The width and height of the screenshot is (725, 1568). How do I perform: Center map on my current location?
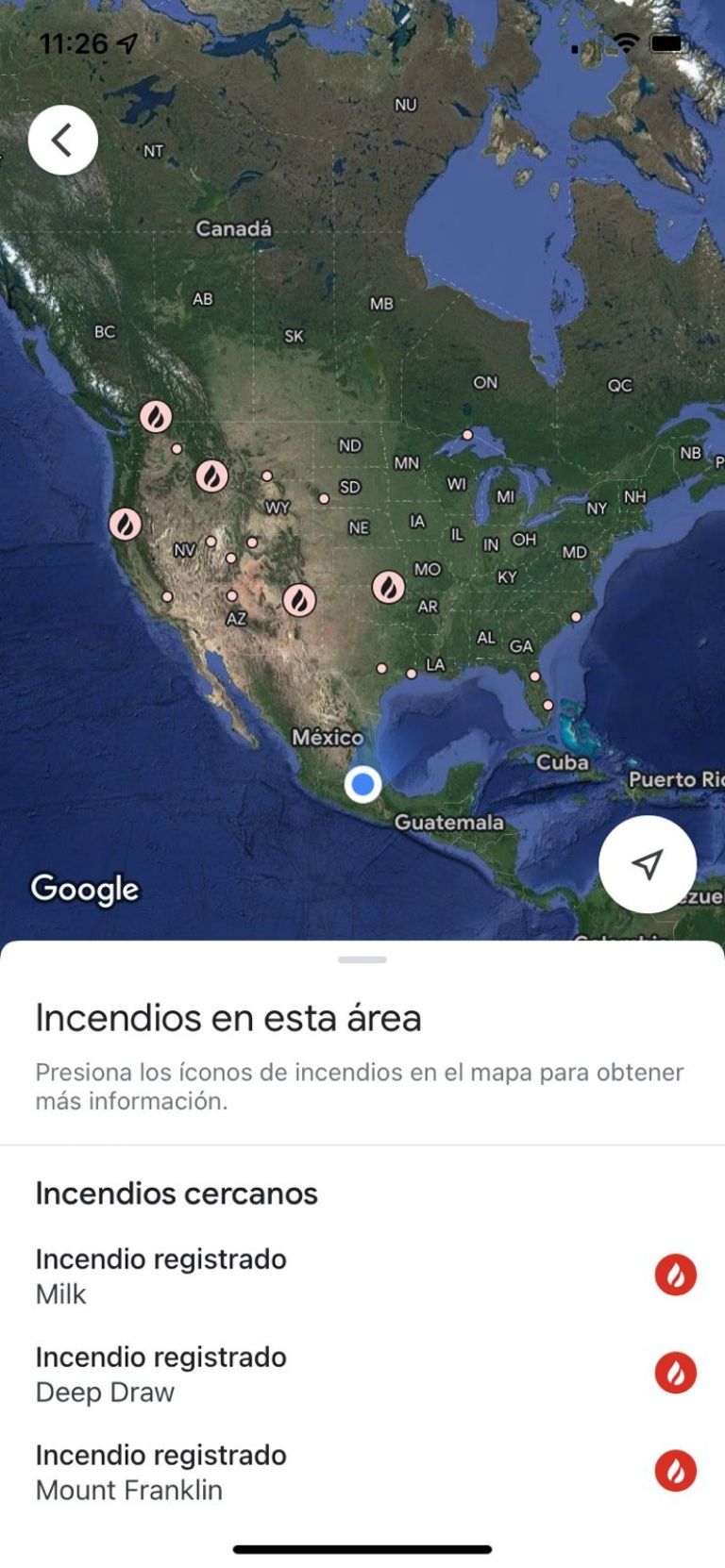click(648, 863)
